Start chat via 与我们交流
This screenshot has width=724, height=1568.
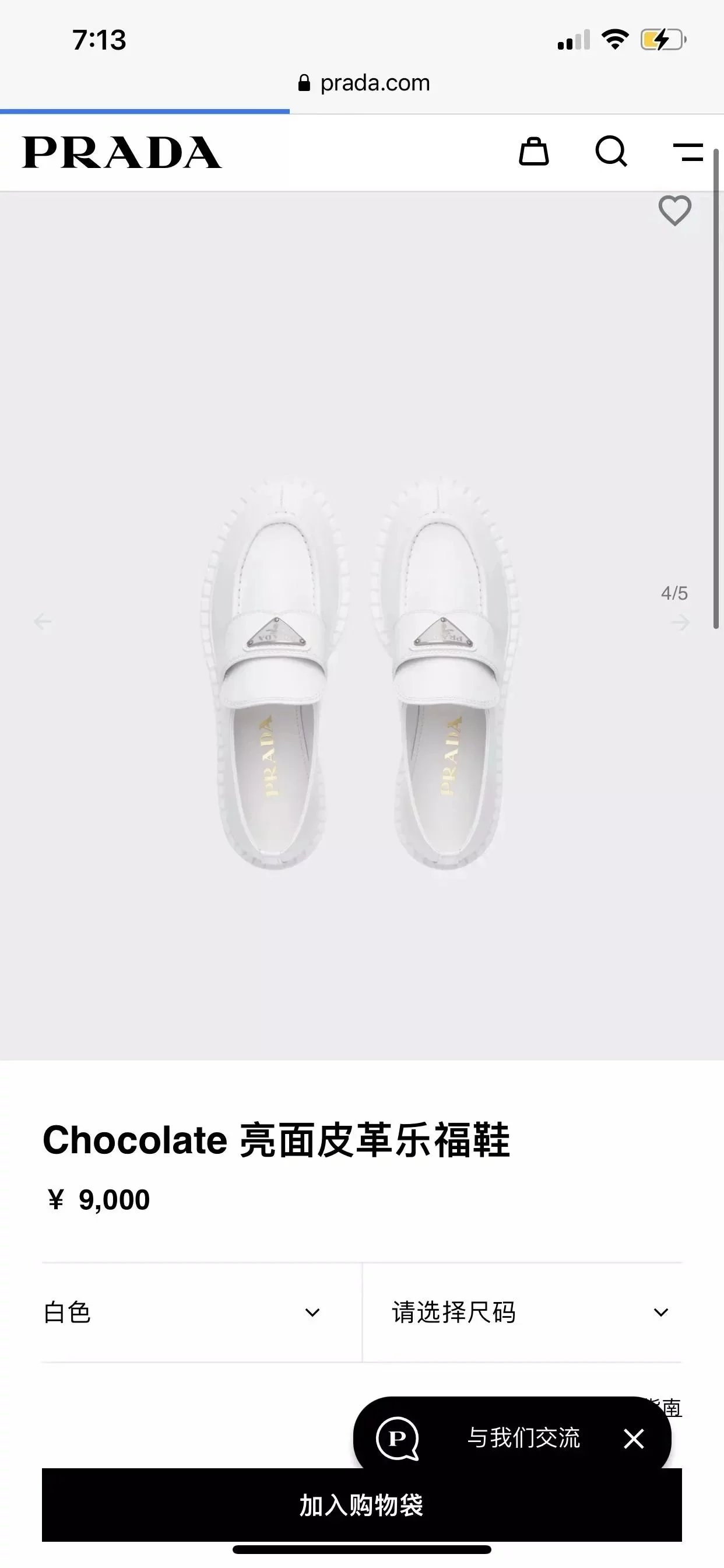[x=523, y=1438]
